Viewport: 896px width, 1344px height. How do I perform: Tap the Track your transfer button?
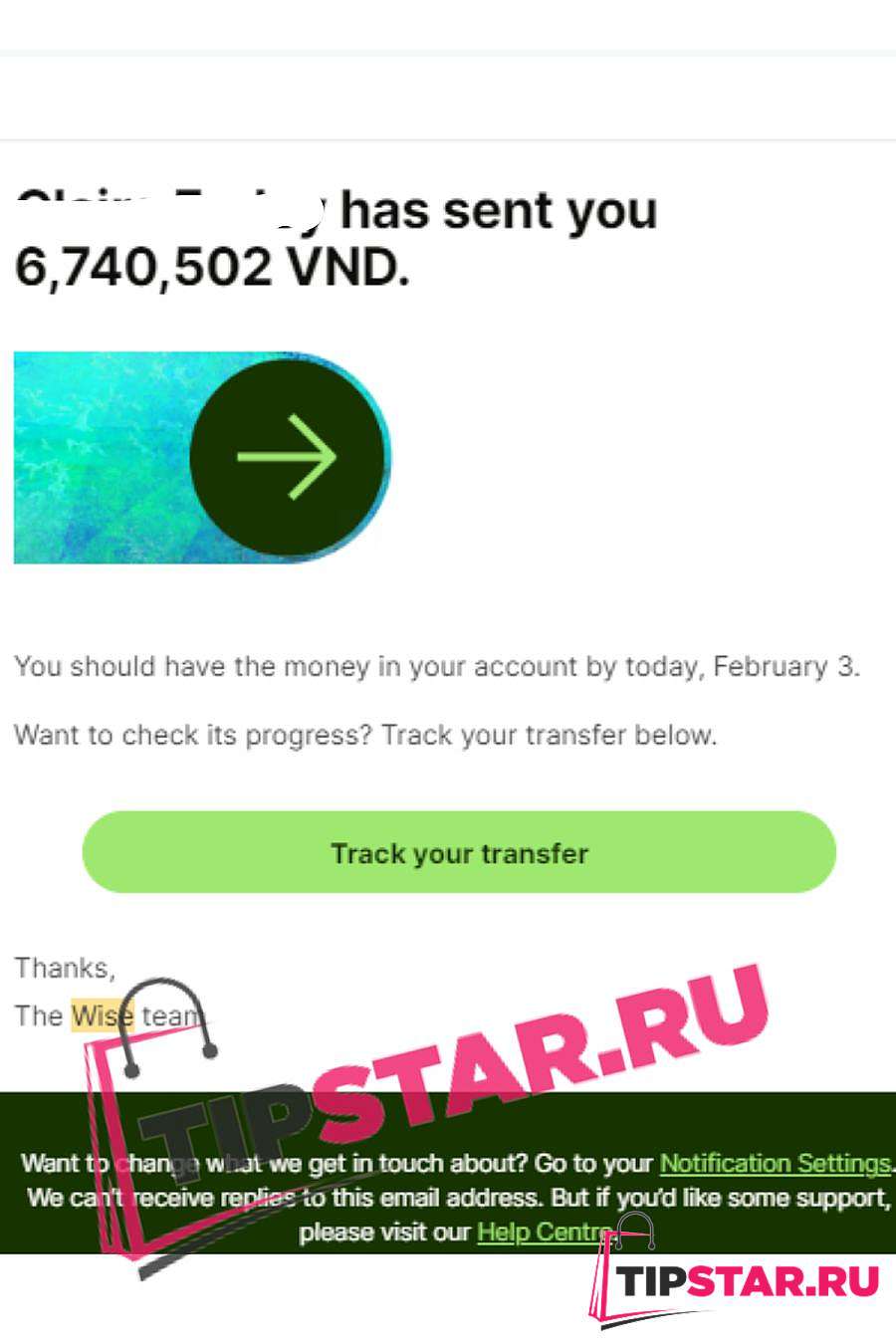click(x=459, y=852)
